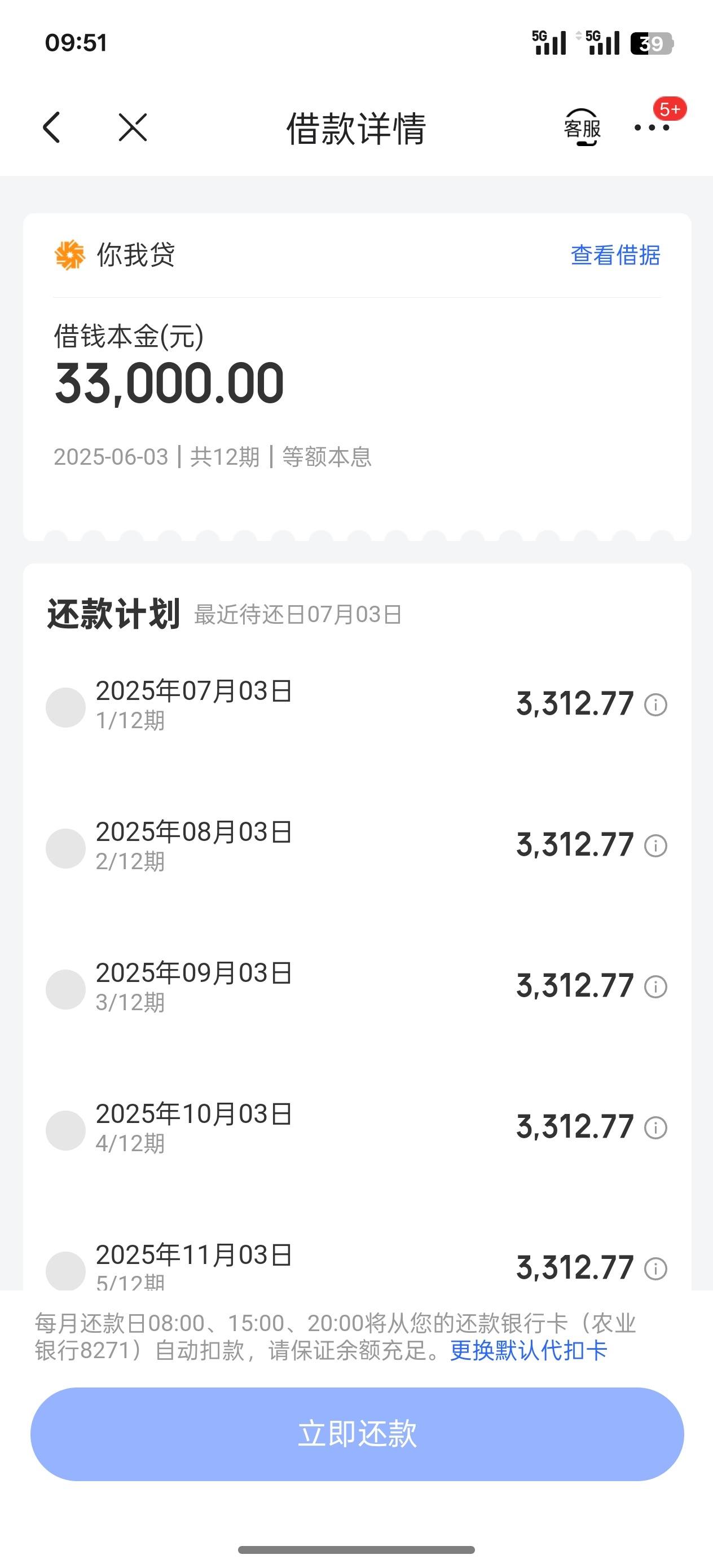Show info for the 2025年10月03日 installment amount
The height and width of the screenshot is (1568, 713).
point(656,1128)
